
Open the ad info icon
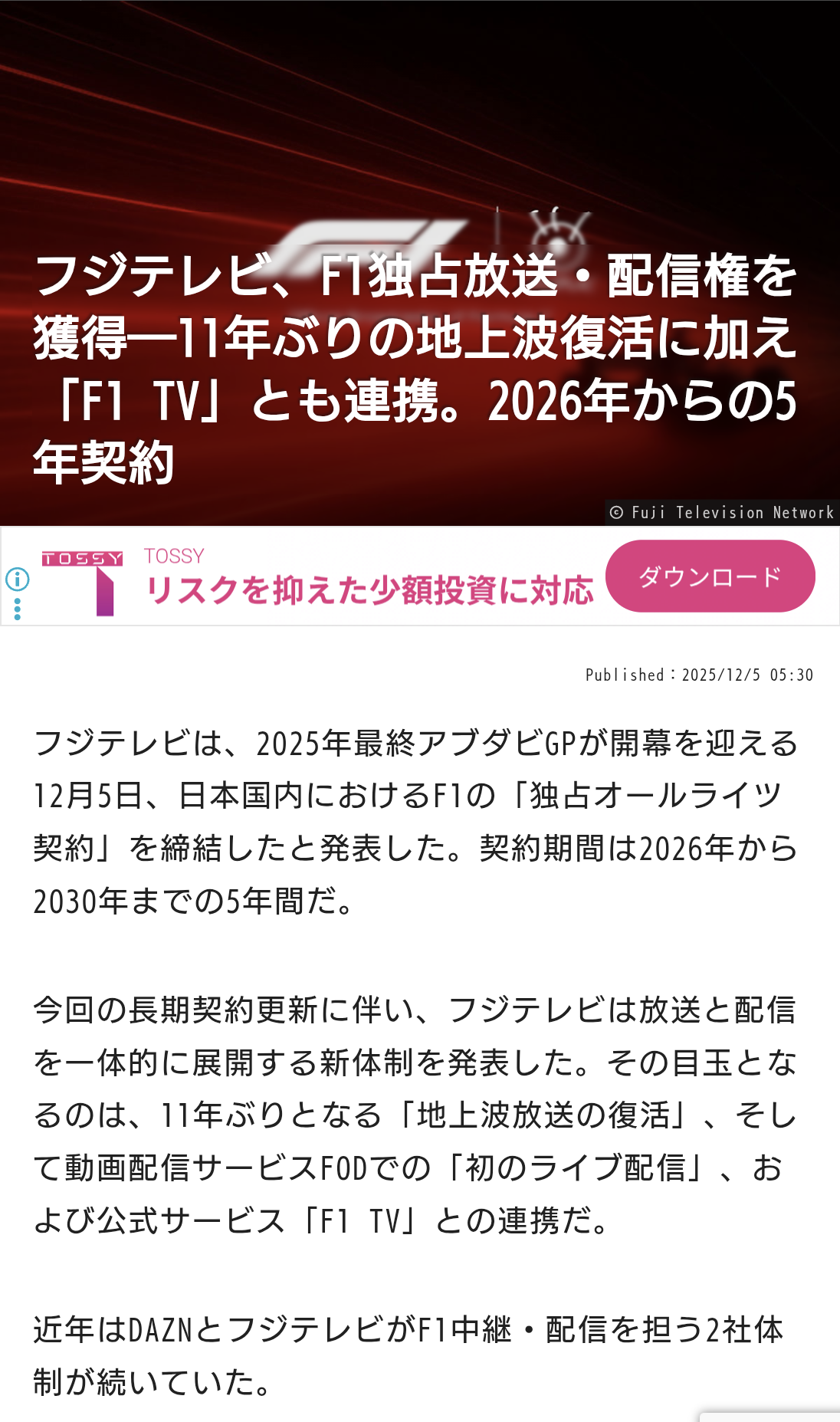tap(17, 580)
